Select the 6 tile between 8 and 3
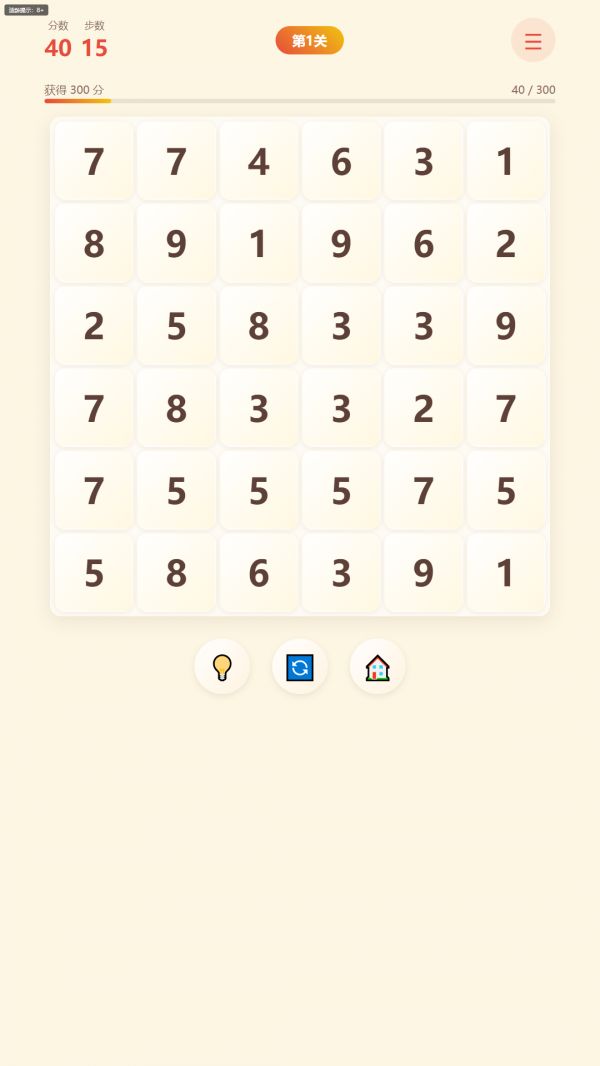Screen dimensions: 600x1066 [x=259, y=573]
